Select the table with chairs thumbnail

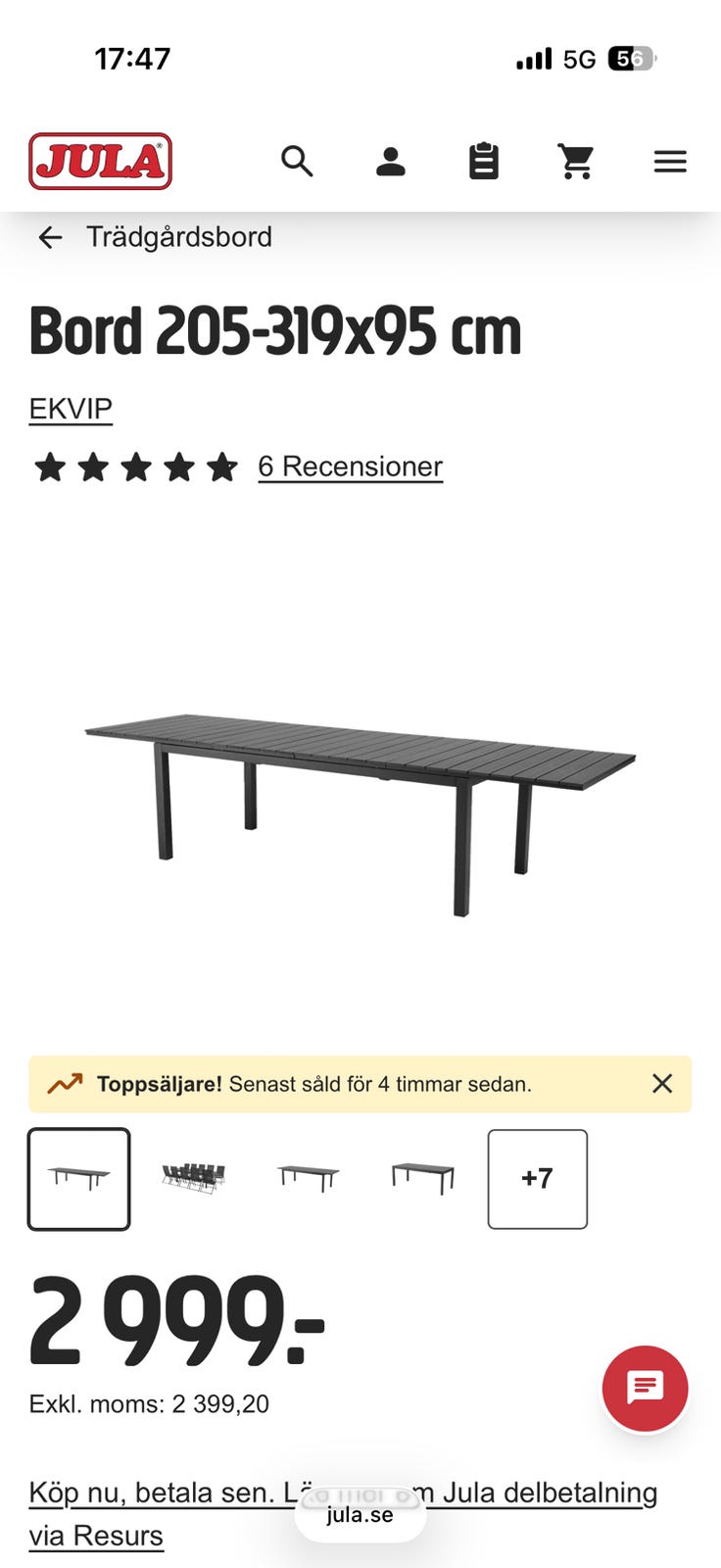[x=194, y=1178]
